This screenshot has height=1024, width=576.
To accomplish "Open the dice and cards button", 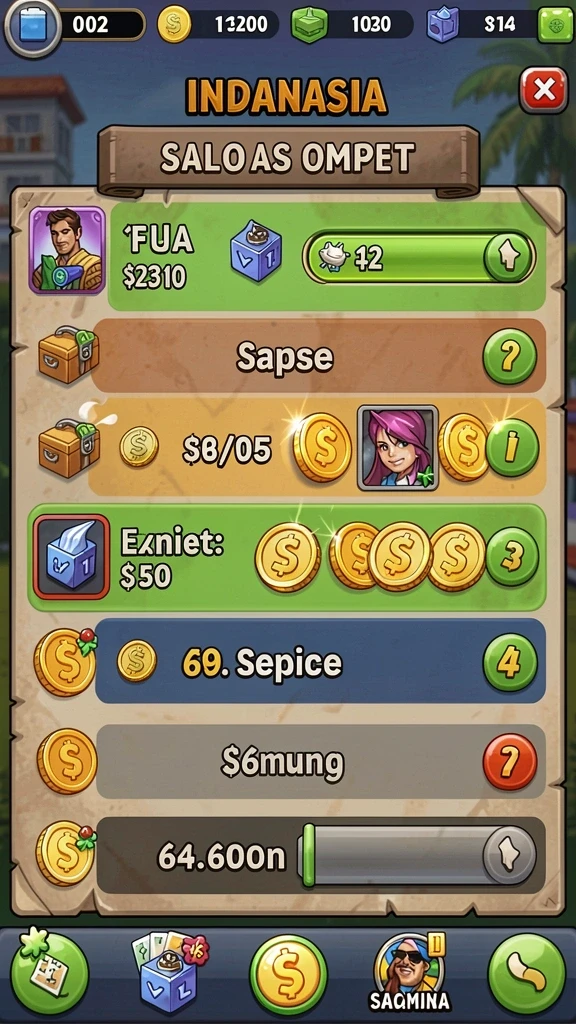I will click(167, 972).
